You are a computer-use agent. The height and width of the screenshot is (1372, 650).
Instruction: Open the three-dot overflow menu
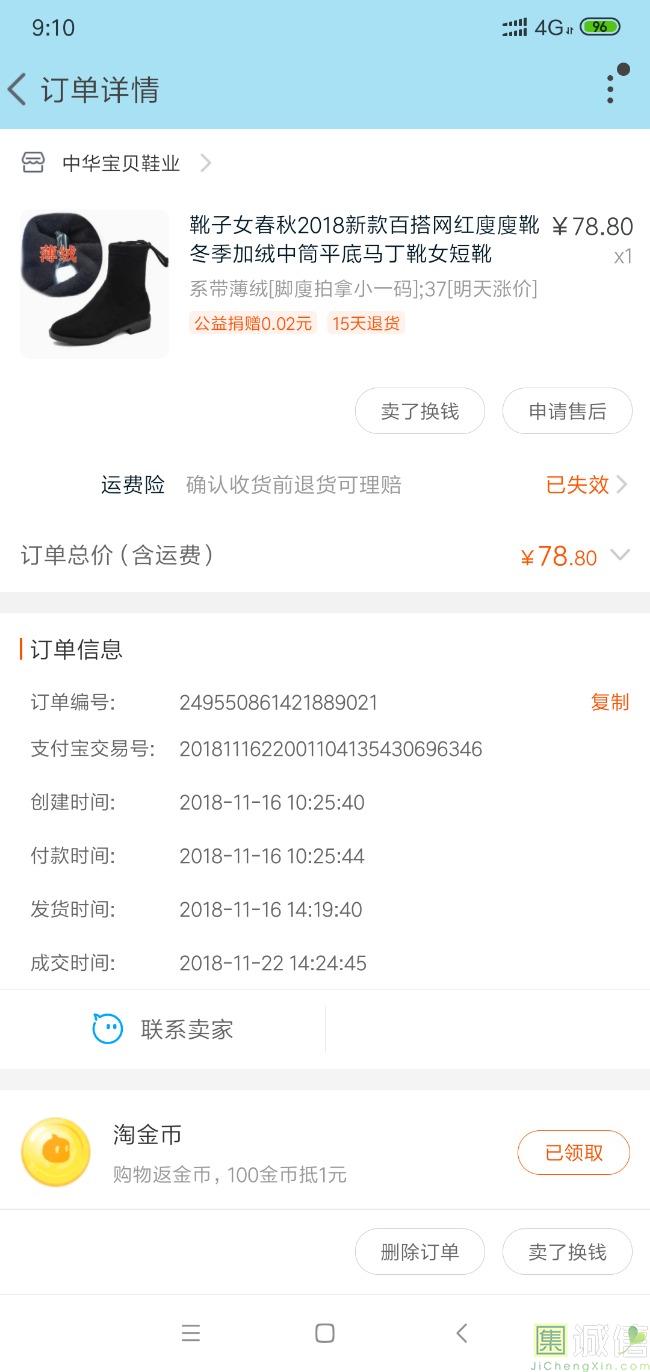pos(610,89)
